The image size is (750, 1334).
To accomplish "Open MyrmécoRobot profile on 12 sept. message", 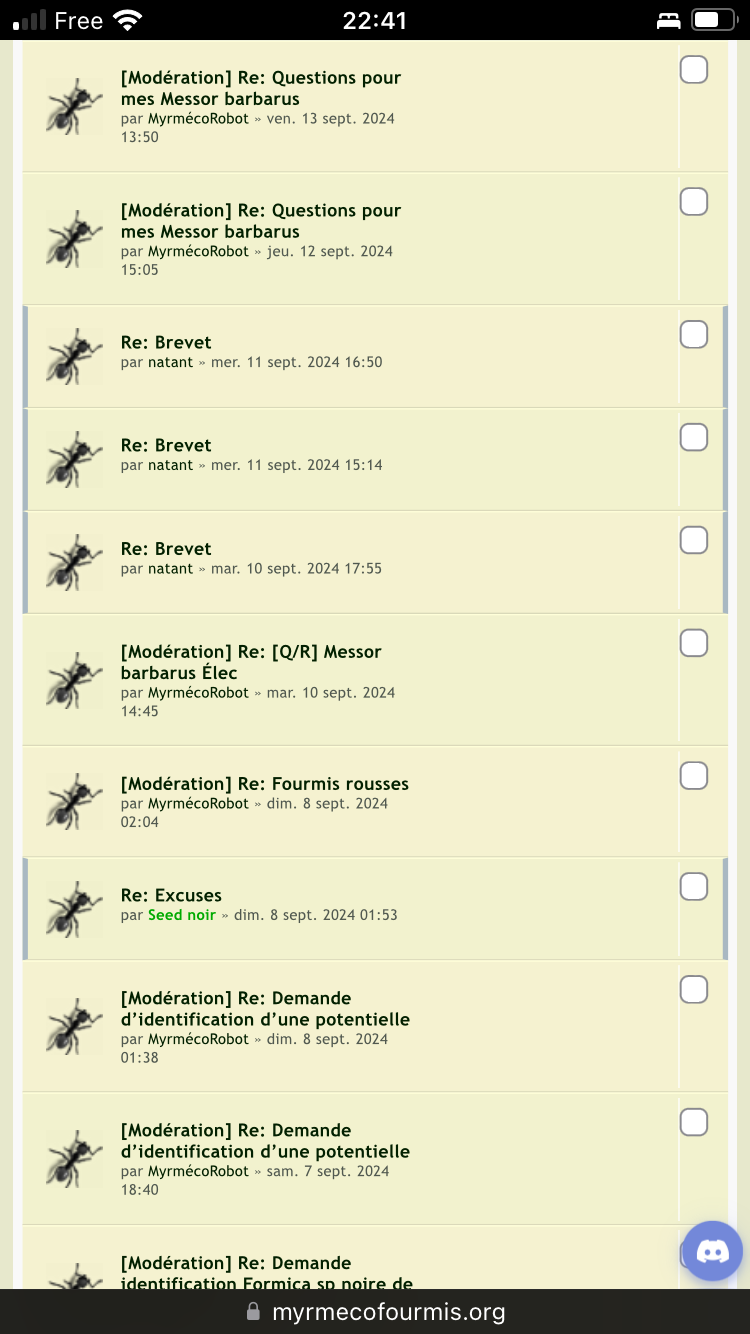I will [198, 251].
